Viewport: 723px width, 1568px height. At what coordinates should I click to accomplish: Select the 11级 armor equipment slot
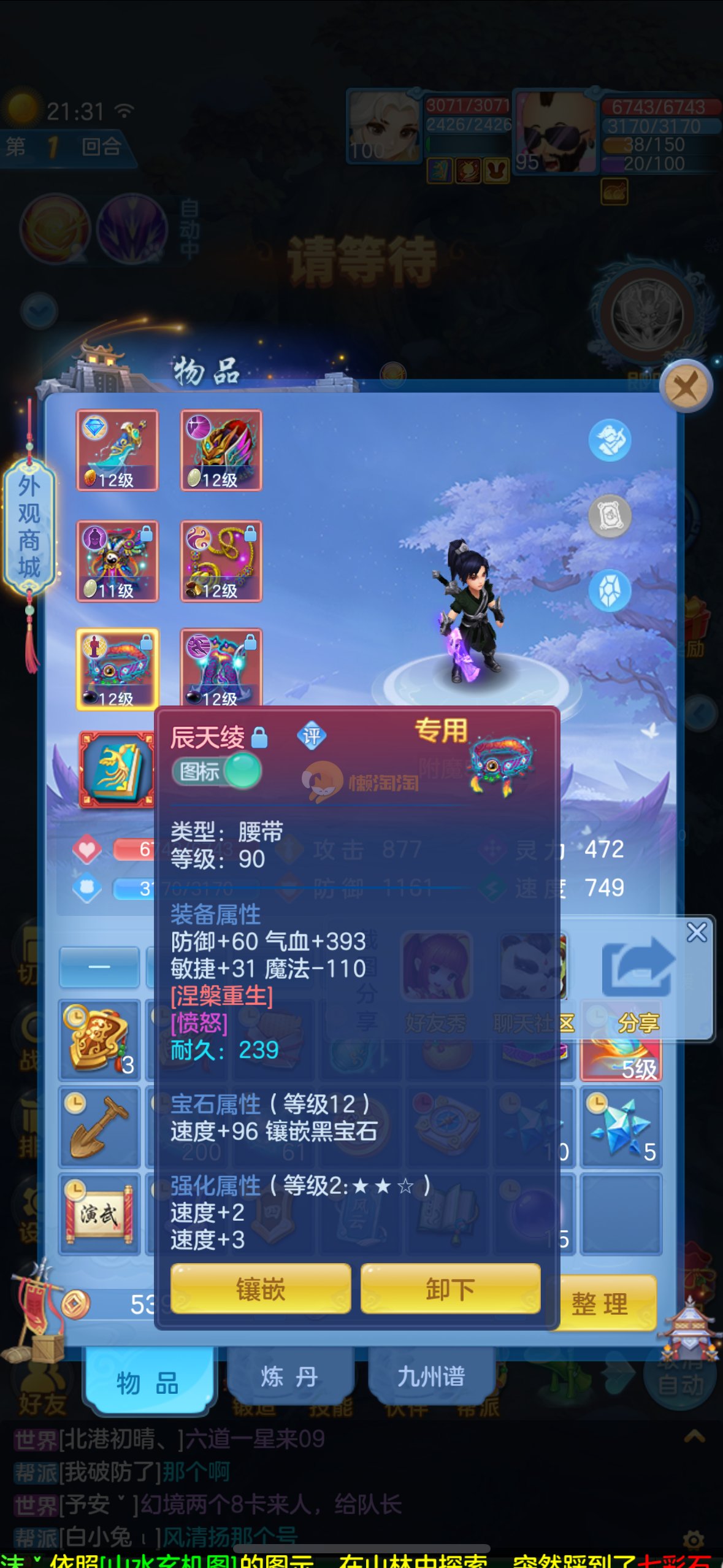click(x=117, y=561)
